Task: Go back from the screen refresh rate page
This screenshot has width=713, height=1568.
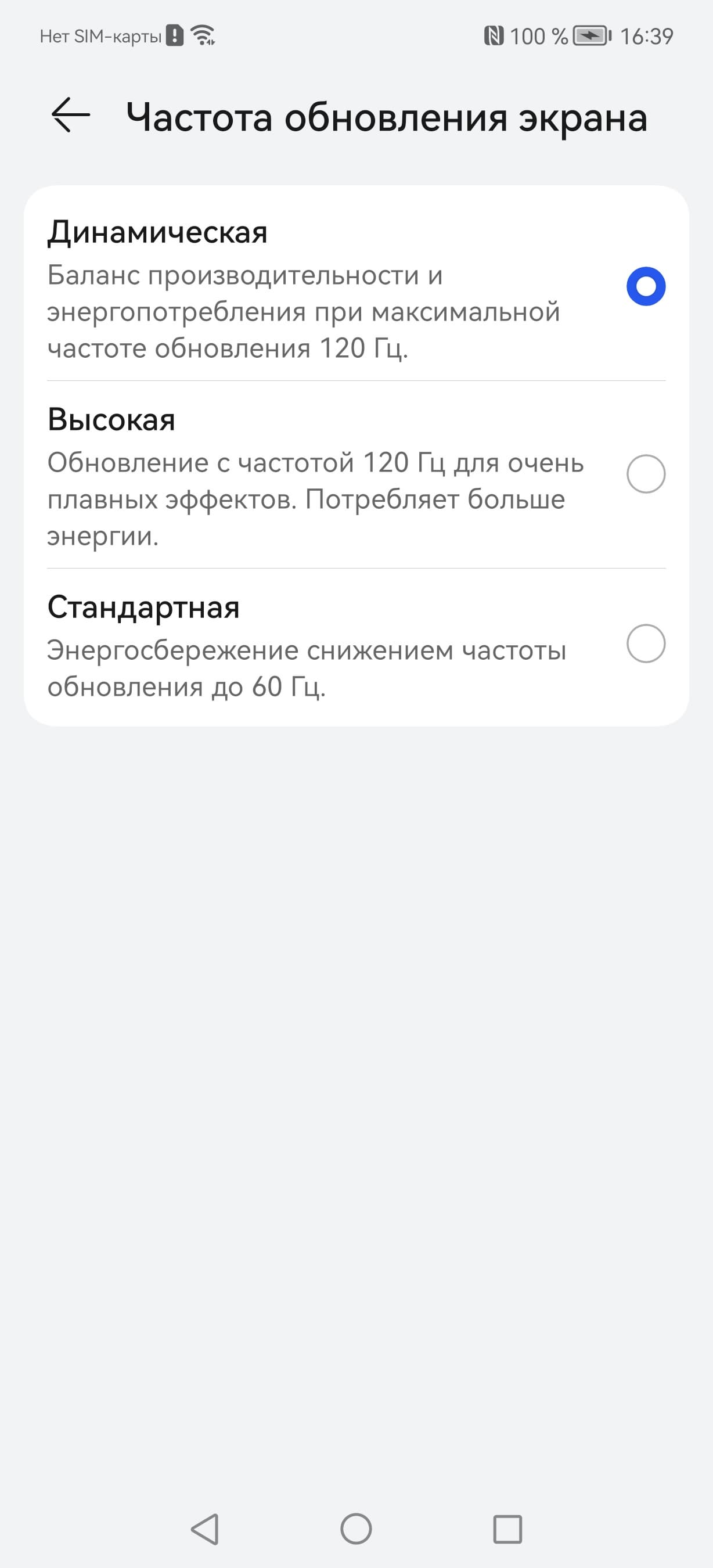Action: coord(71,115)
